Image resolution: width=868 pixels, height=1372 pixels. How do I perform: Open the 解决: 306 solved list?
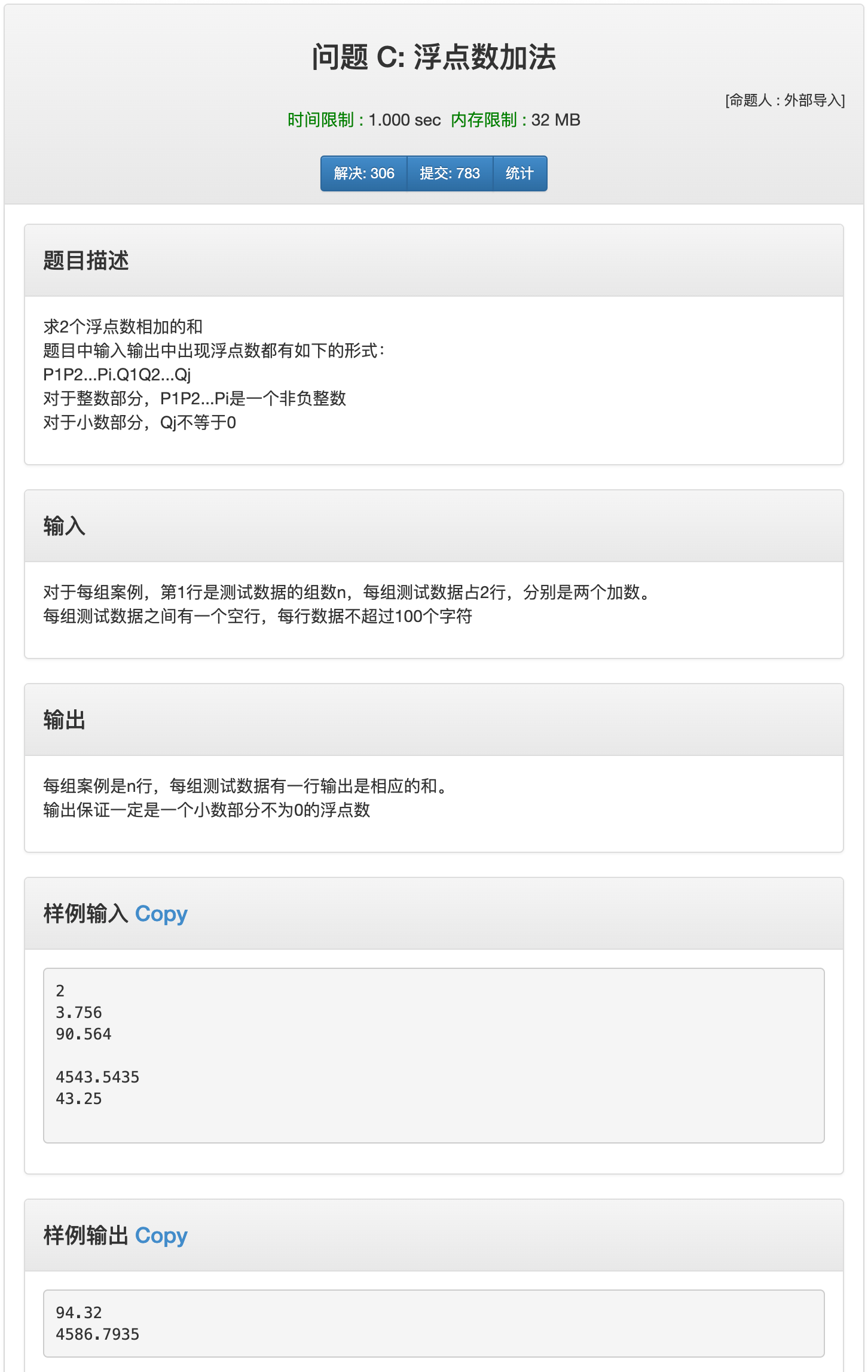tap(363, 173)
